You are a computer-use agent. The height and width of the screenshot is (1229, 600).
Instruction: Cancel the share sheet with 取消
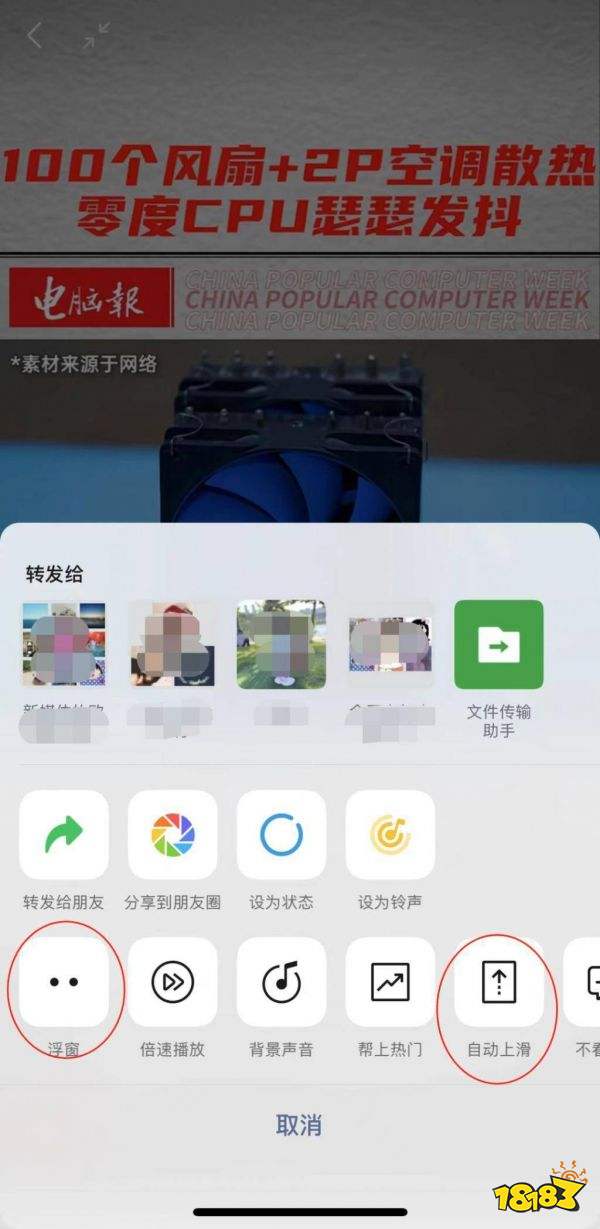pos(298,1125)
